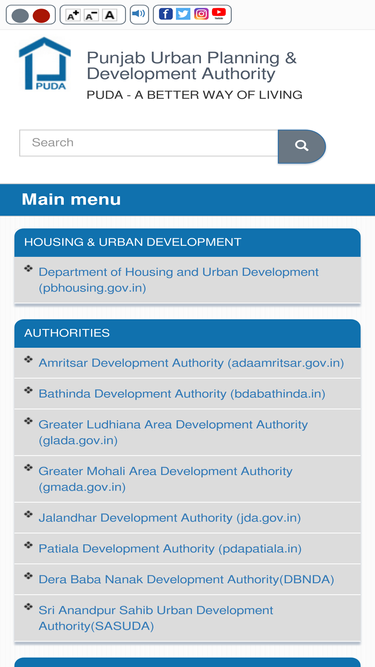The height and width of the screenshot is (667, 375).
Task: Open the Instagram icon
Action: pyautogui.click(x=201, y=14)
